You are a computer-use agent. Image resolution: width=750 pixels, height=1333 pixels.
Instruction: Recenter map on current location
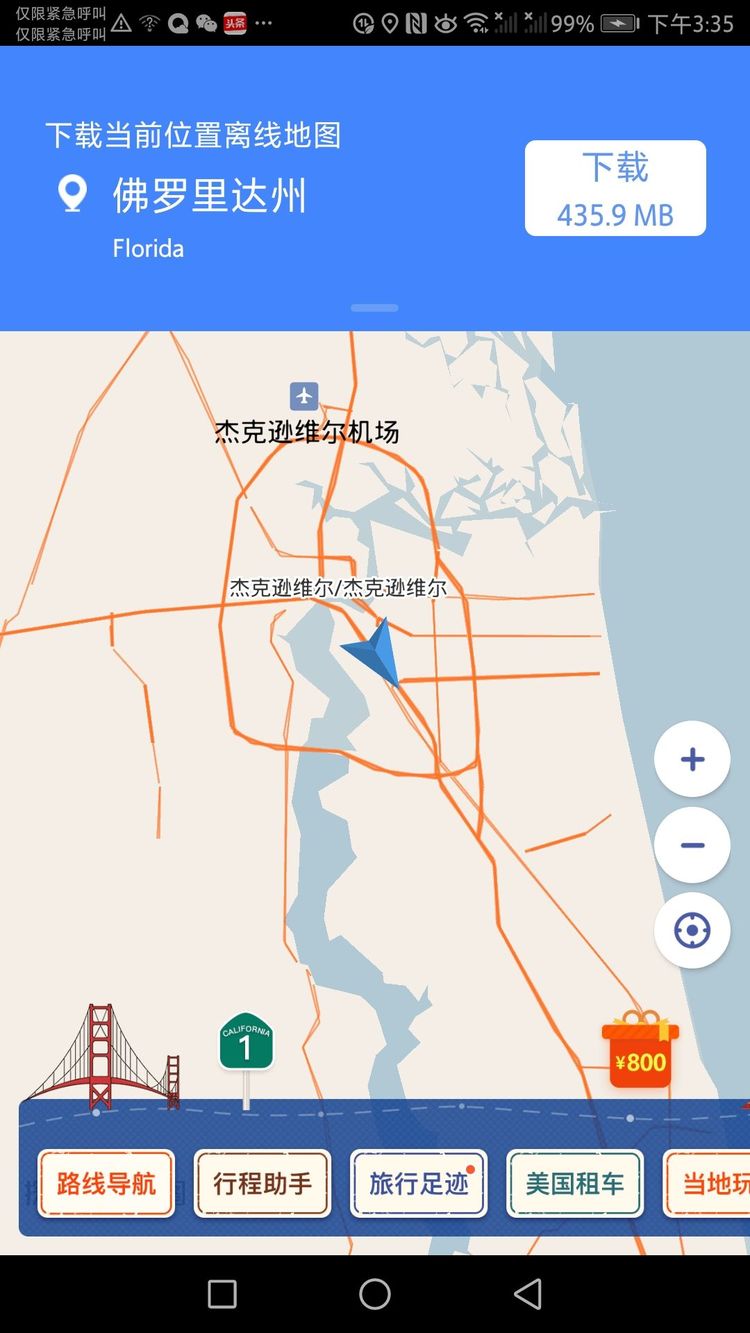692,931
